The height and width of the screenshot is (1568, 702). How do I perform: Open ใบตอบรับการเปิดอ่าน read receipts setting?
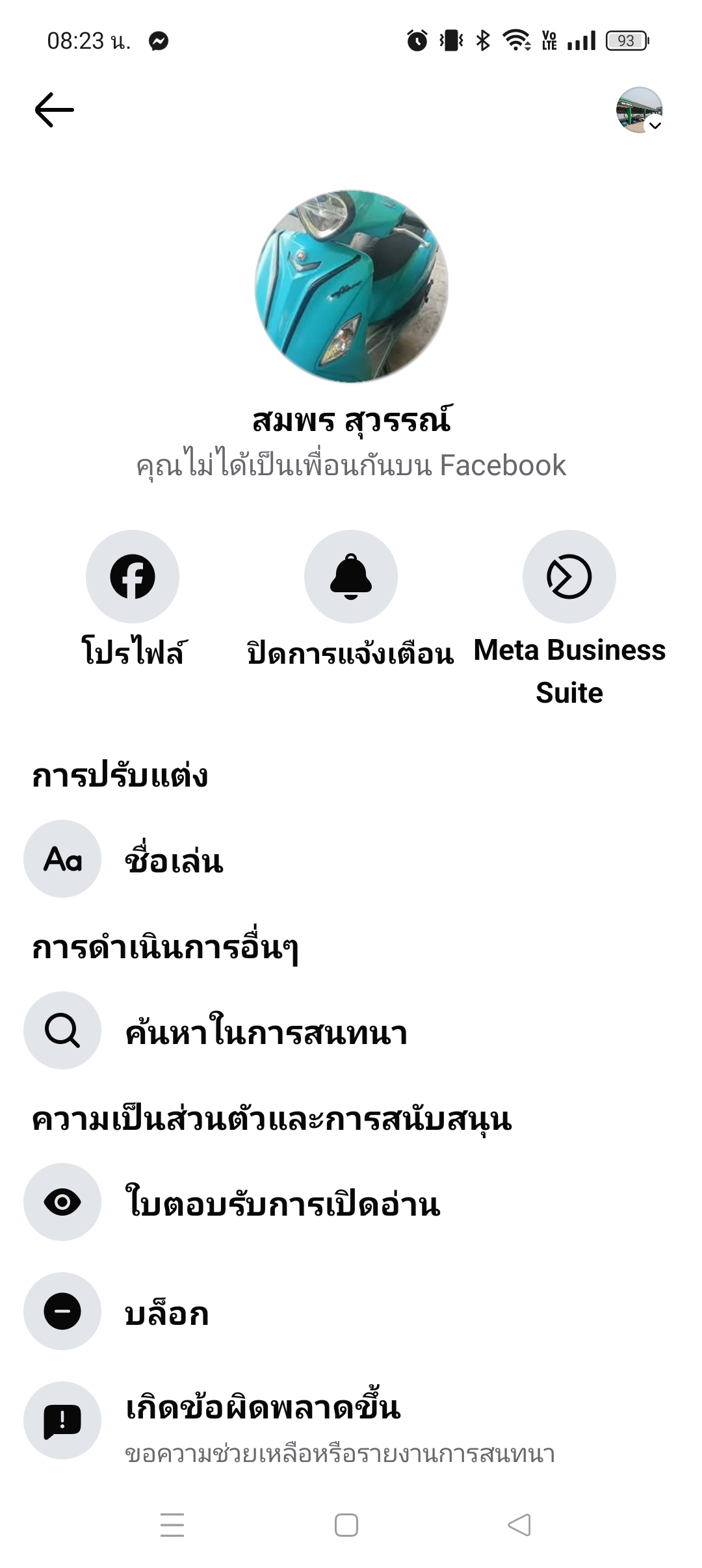tap(283, 1203)
